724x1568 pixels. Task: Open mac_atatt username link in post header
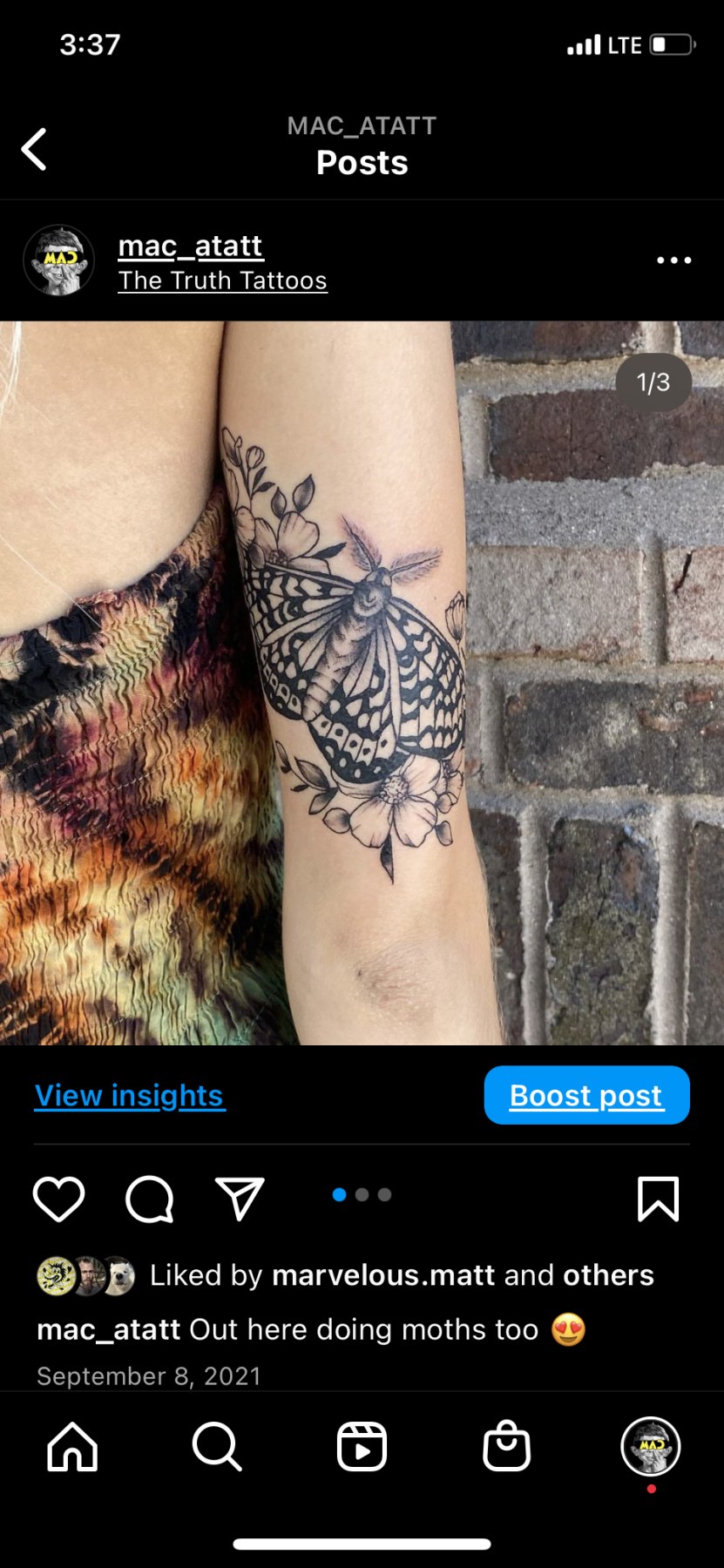[190, 247]
